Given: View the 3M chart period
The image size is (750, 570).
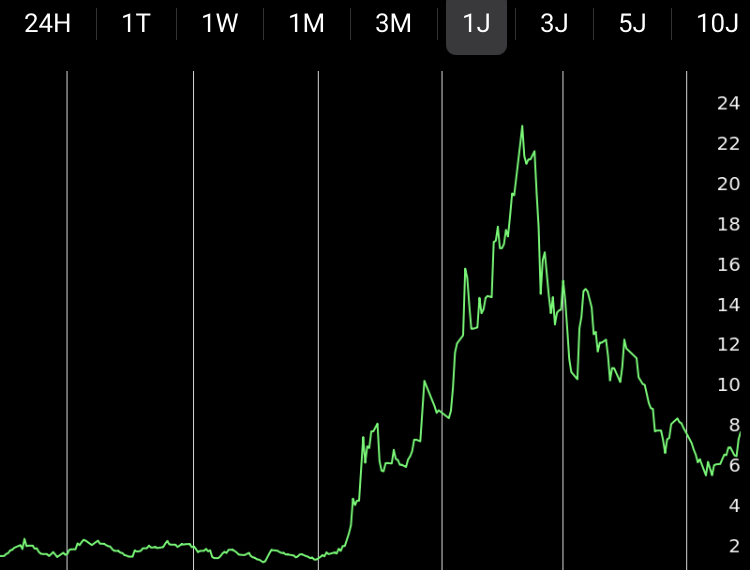Looking at the screenshot, I should [393, 24].
